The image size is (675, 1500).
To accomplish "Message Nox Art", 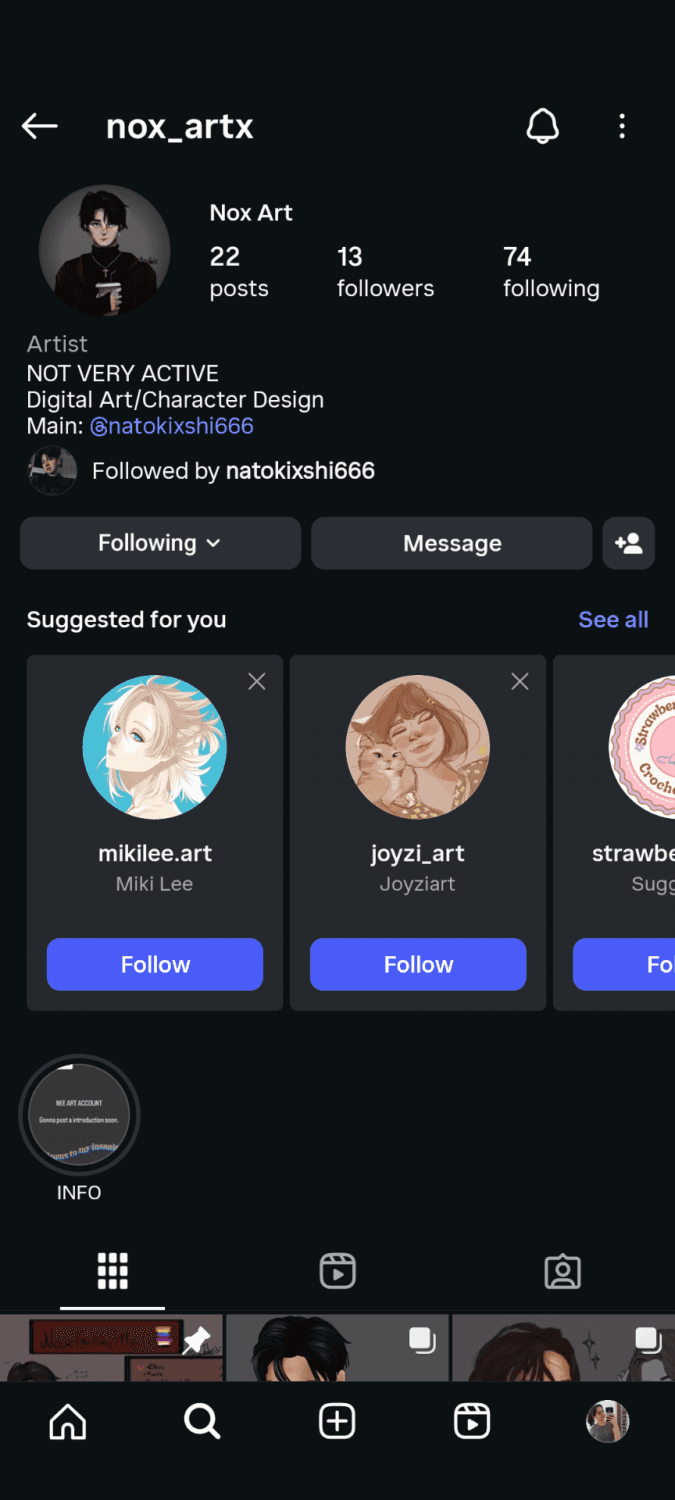I will pyautogui.click(x=451, y=543).
